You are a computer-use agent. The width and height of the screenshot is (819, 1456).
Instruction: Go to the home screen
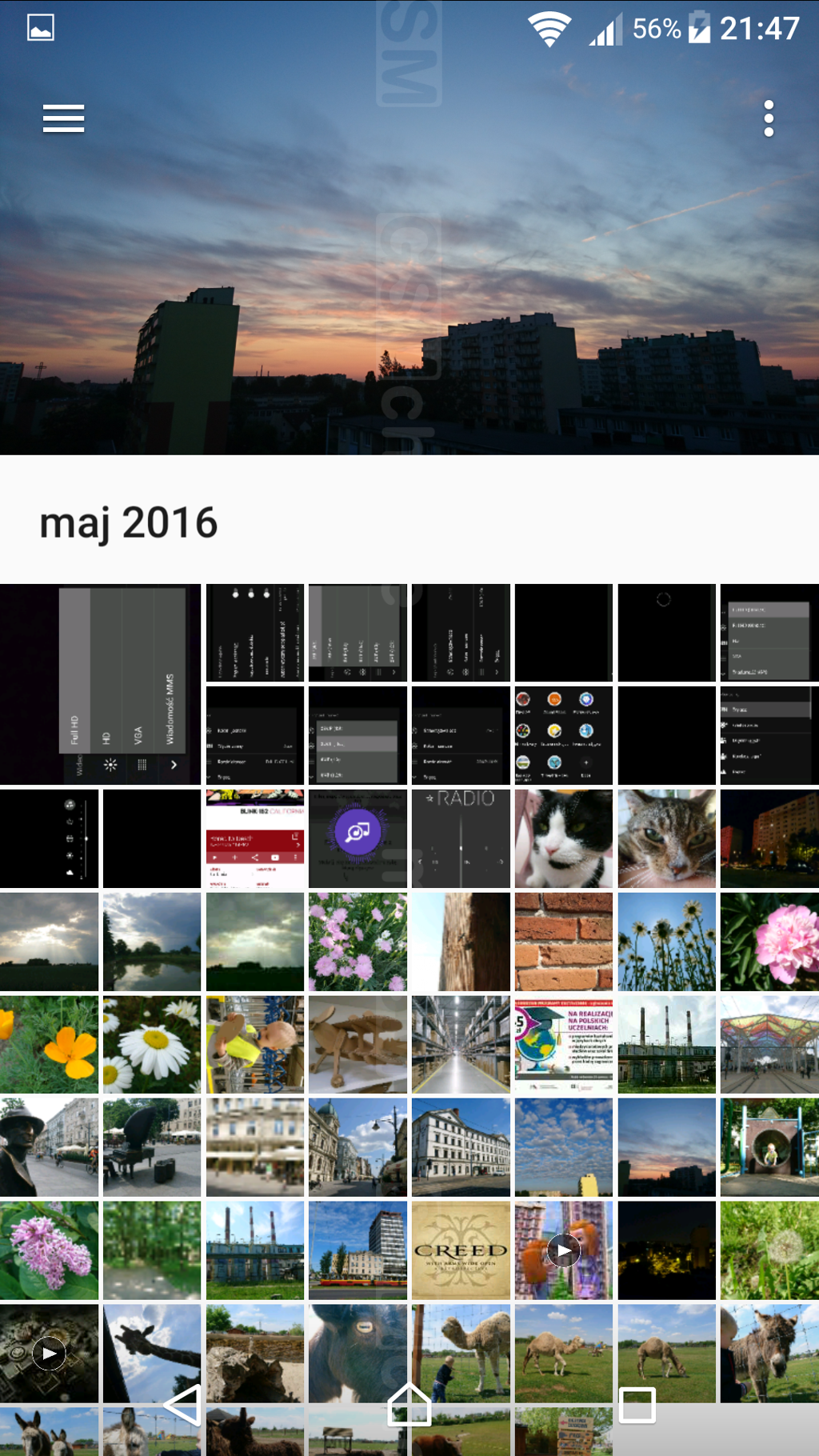click(409, 1405)
